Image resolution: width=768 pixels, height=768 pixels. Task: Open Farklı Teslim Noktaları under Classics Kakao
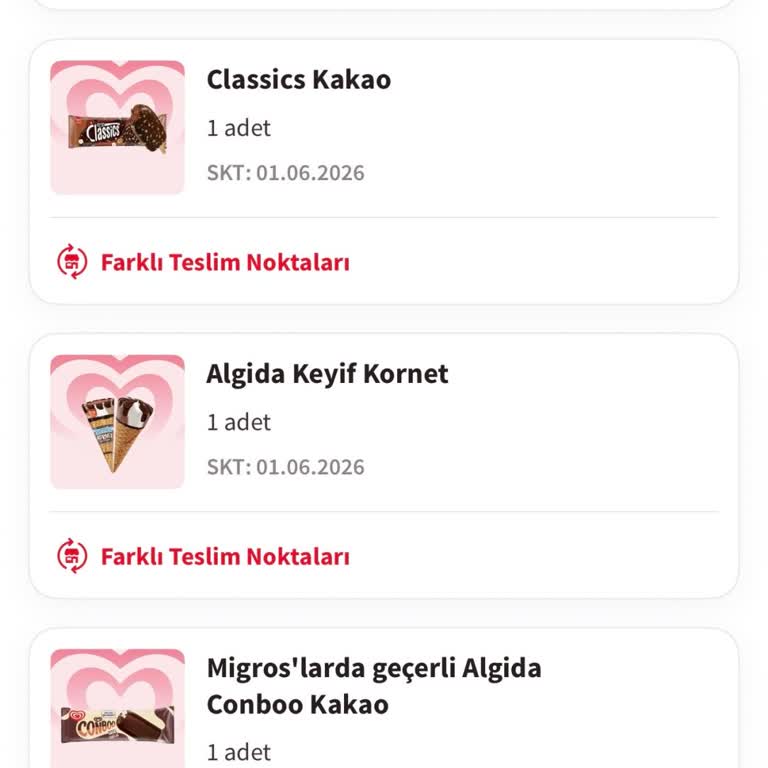204,262
